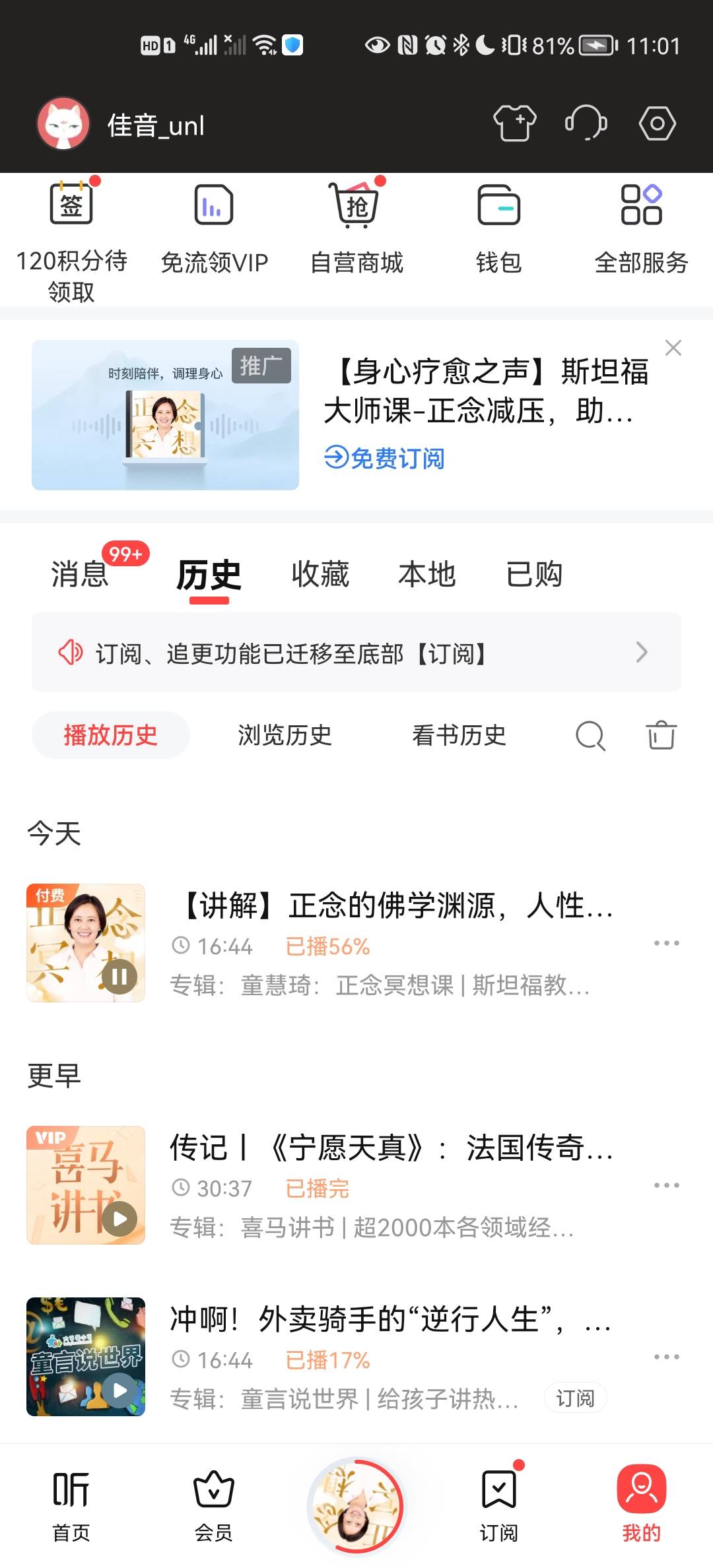Image resolution: width=713 pixels, height=1568 pixels.
Task: Open more options on 宁愿天真 episode
Action: [667, 1185]
